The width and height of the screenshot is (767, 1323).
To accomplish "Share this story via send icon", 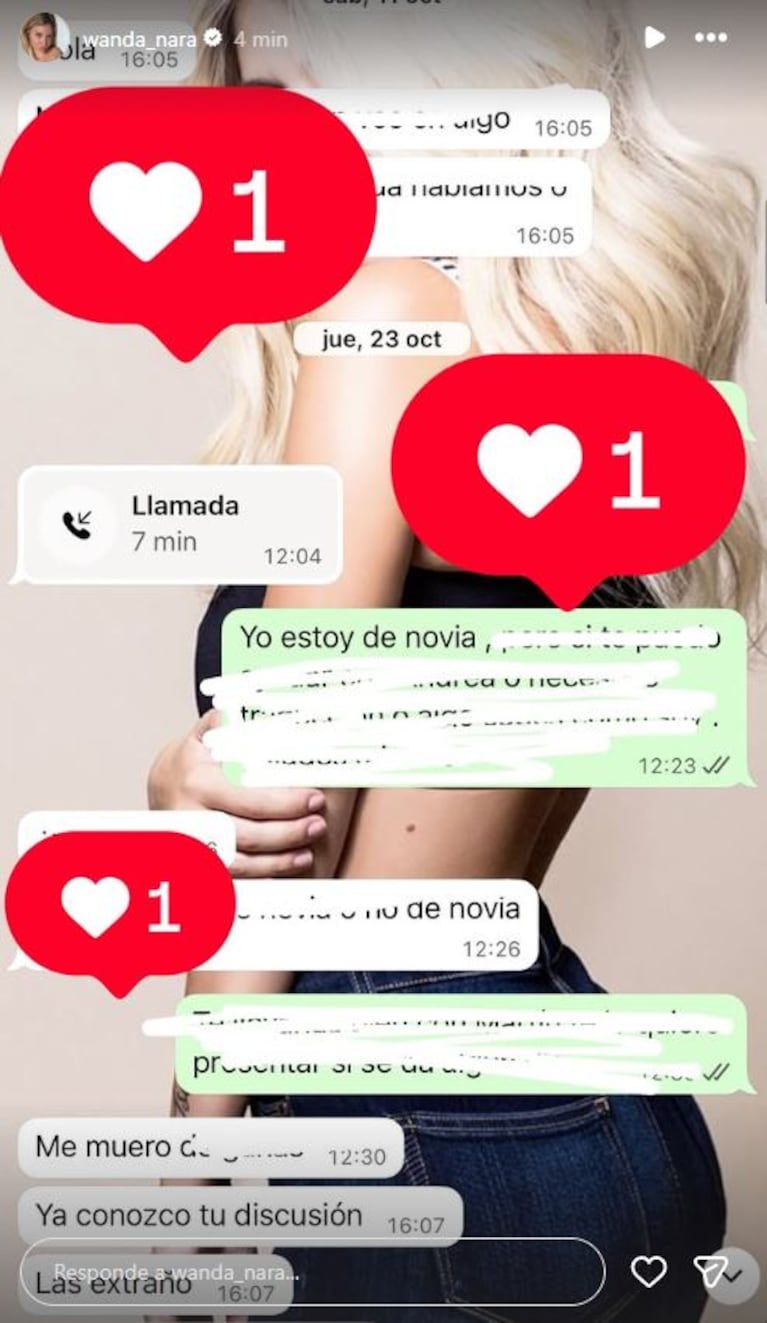I will coord(709,1271).
